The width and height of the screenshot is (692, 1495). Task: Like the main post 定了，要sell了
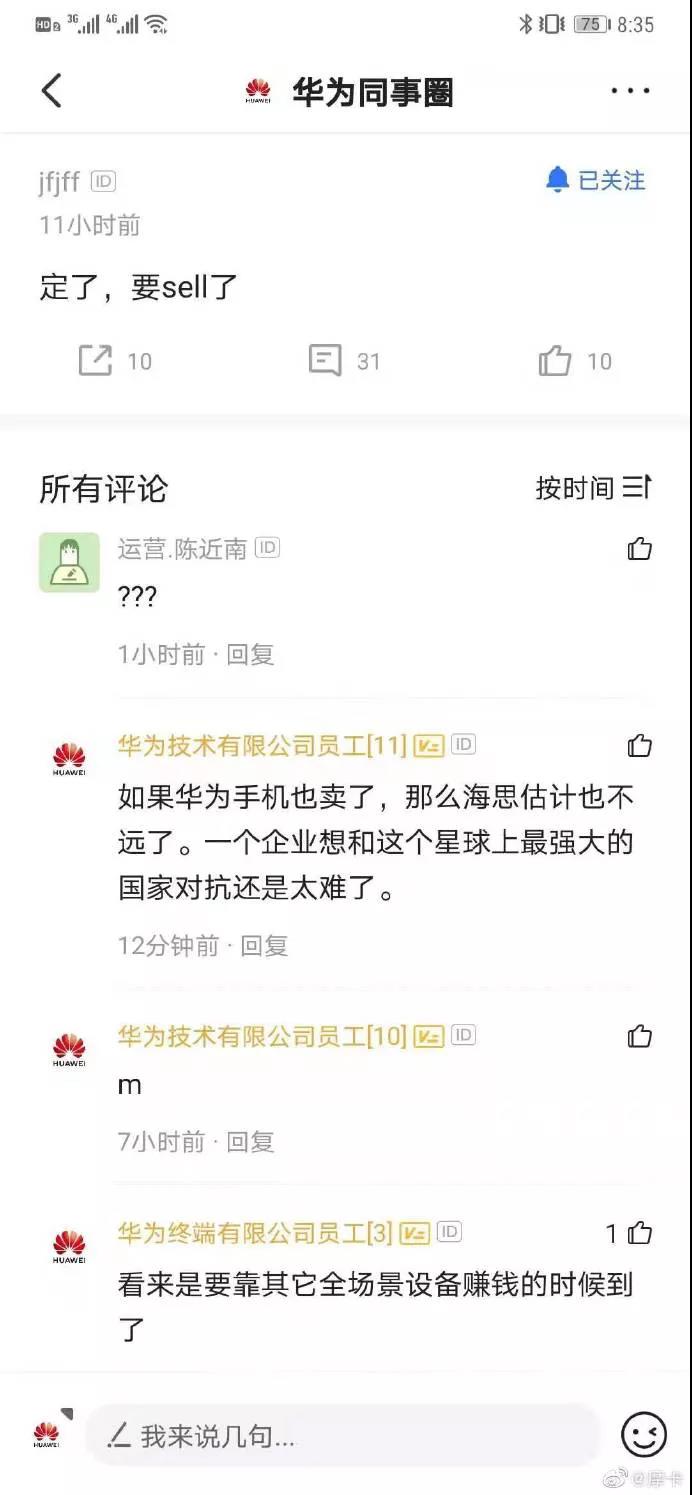pos(555,360)
